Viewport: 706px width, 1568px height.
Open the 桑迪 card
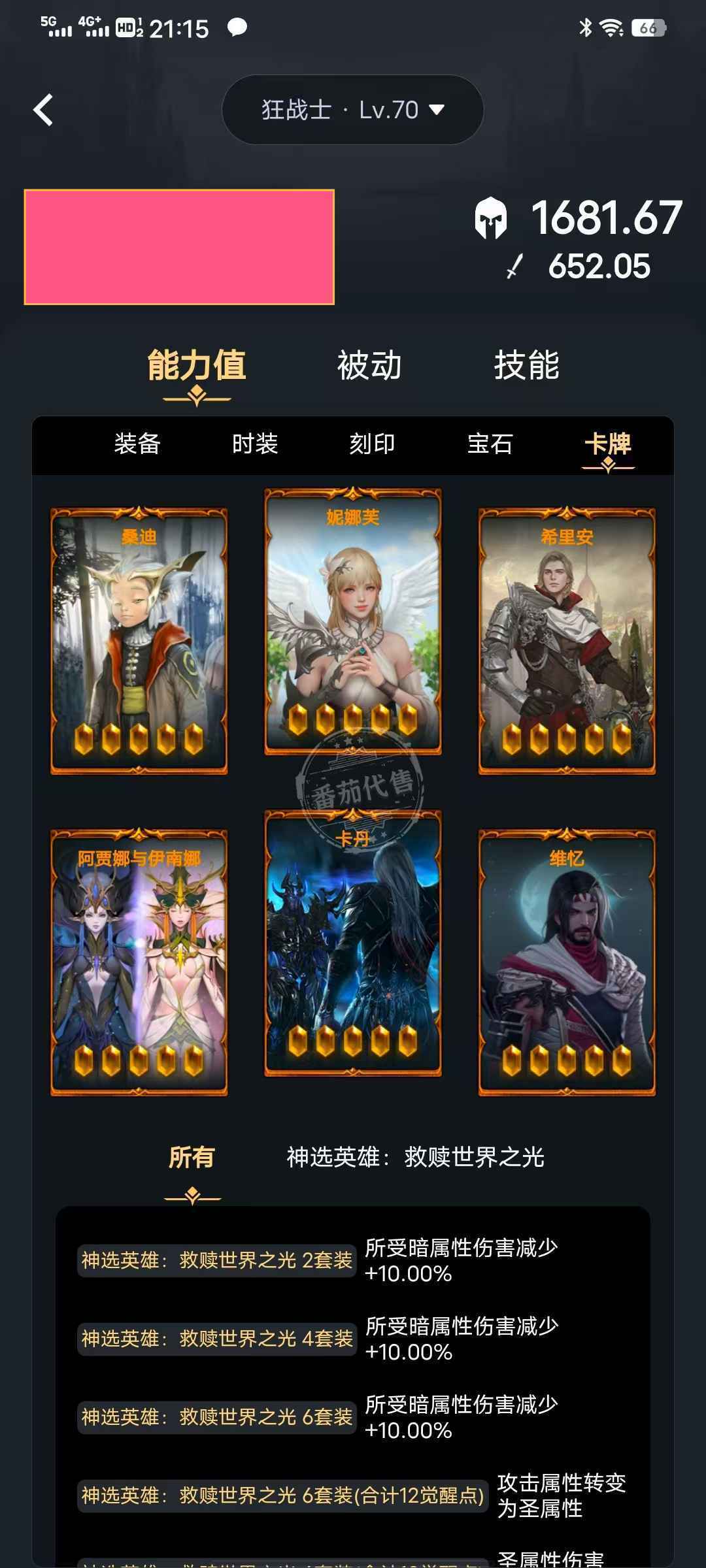point(139,640)
